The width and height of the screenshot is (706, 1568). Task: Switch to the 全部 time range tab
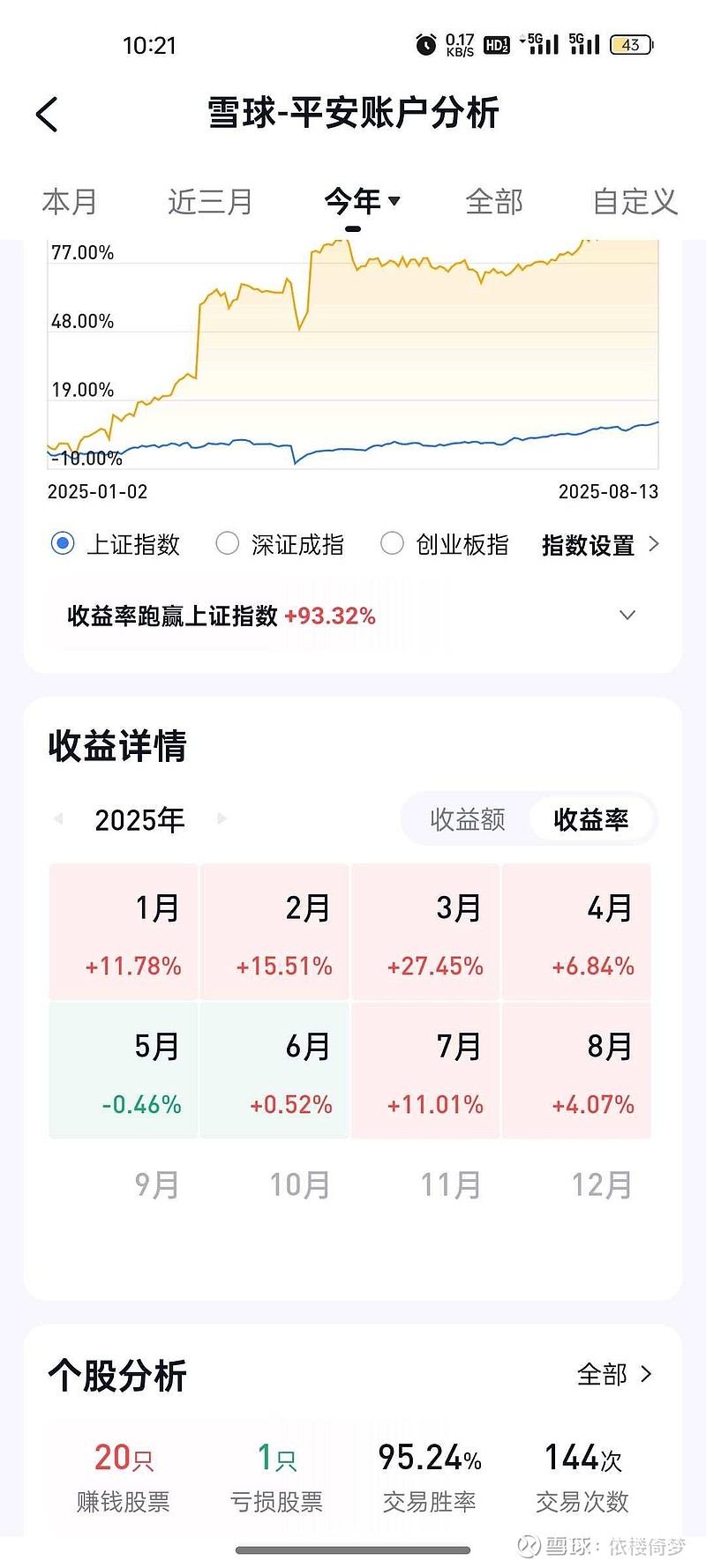click(x=494, y=202)
